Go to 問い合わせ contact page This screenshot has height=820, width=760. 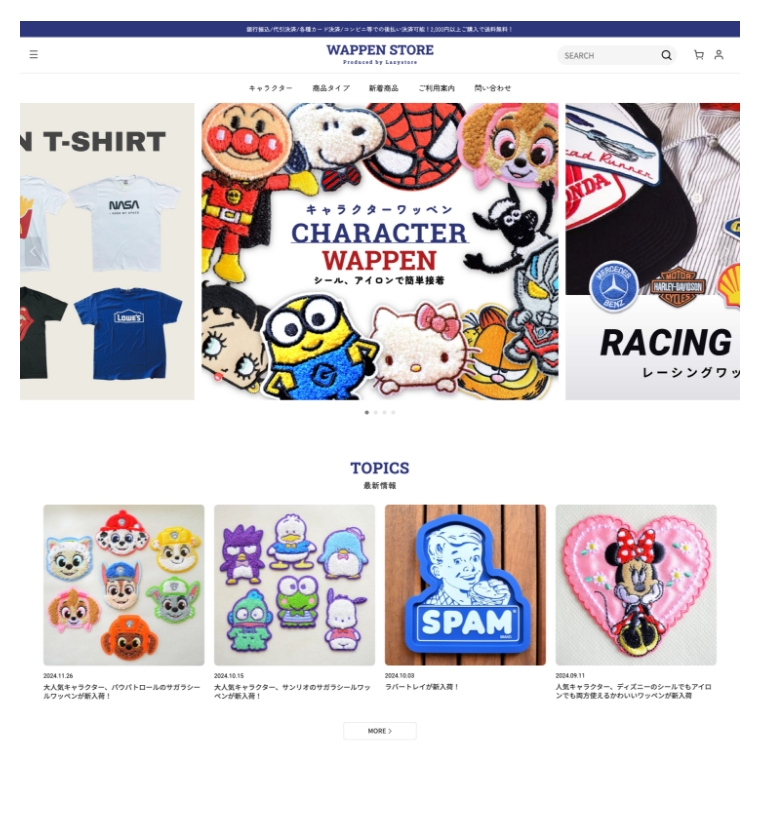492,88
